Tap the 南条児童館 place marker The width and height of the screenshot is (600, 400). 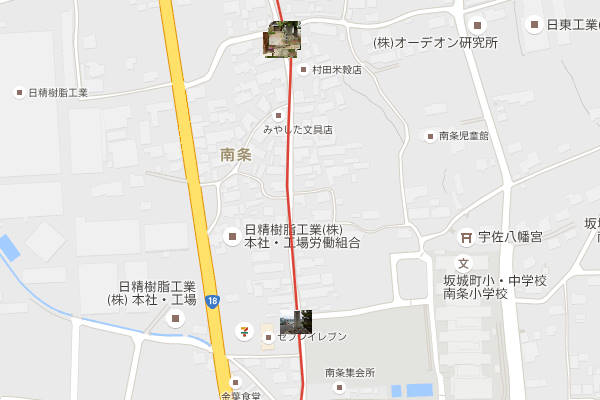point(430,136)
